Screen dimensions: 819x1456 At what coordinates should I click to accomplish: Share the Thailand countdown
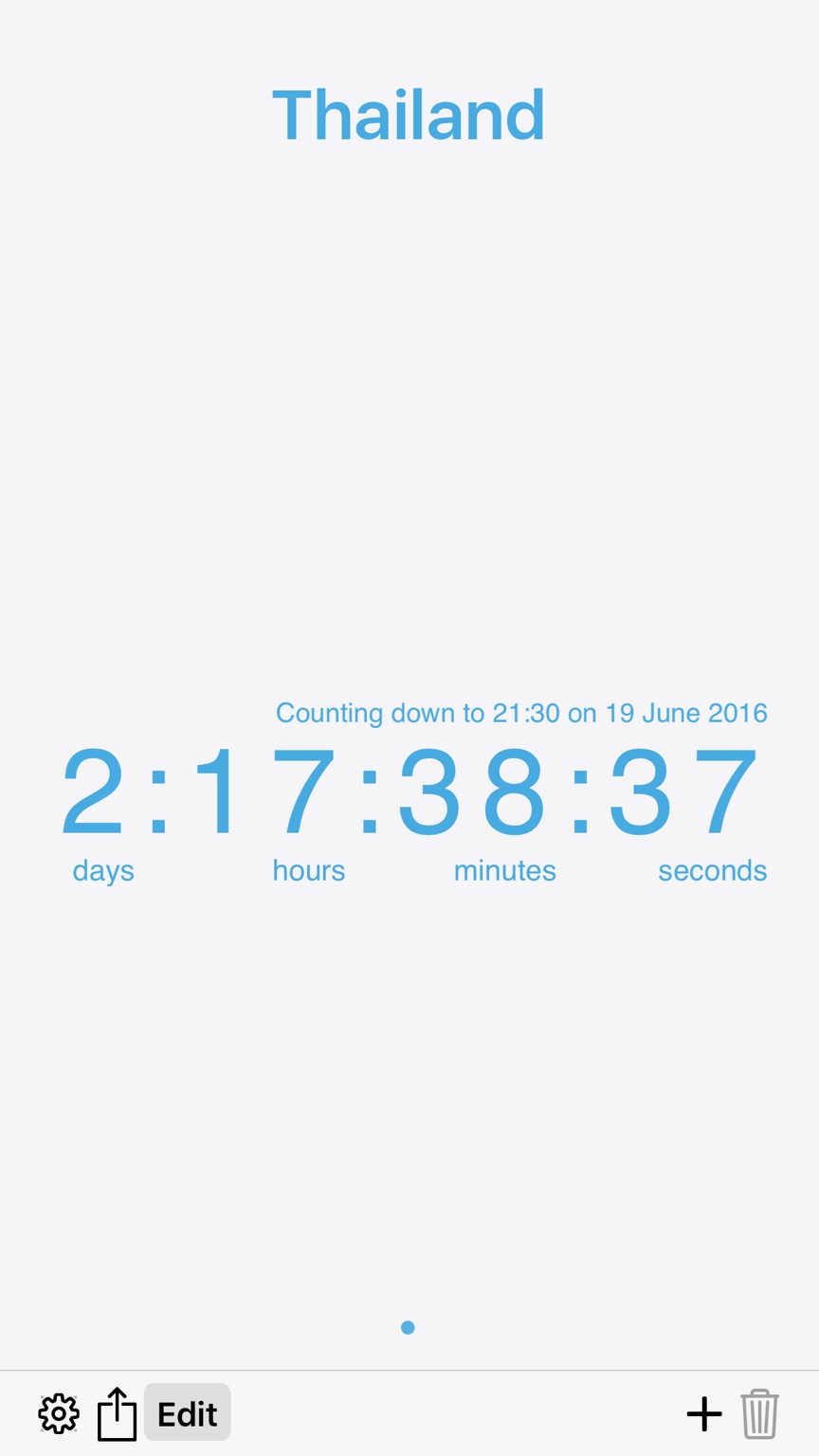tap(117, 1413)
